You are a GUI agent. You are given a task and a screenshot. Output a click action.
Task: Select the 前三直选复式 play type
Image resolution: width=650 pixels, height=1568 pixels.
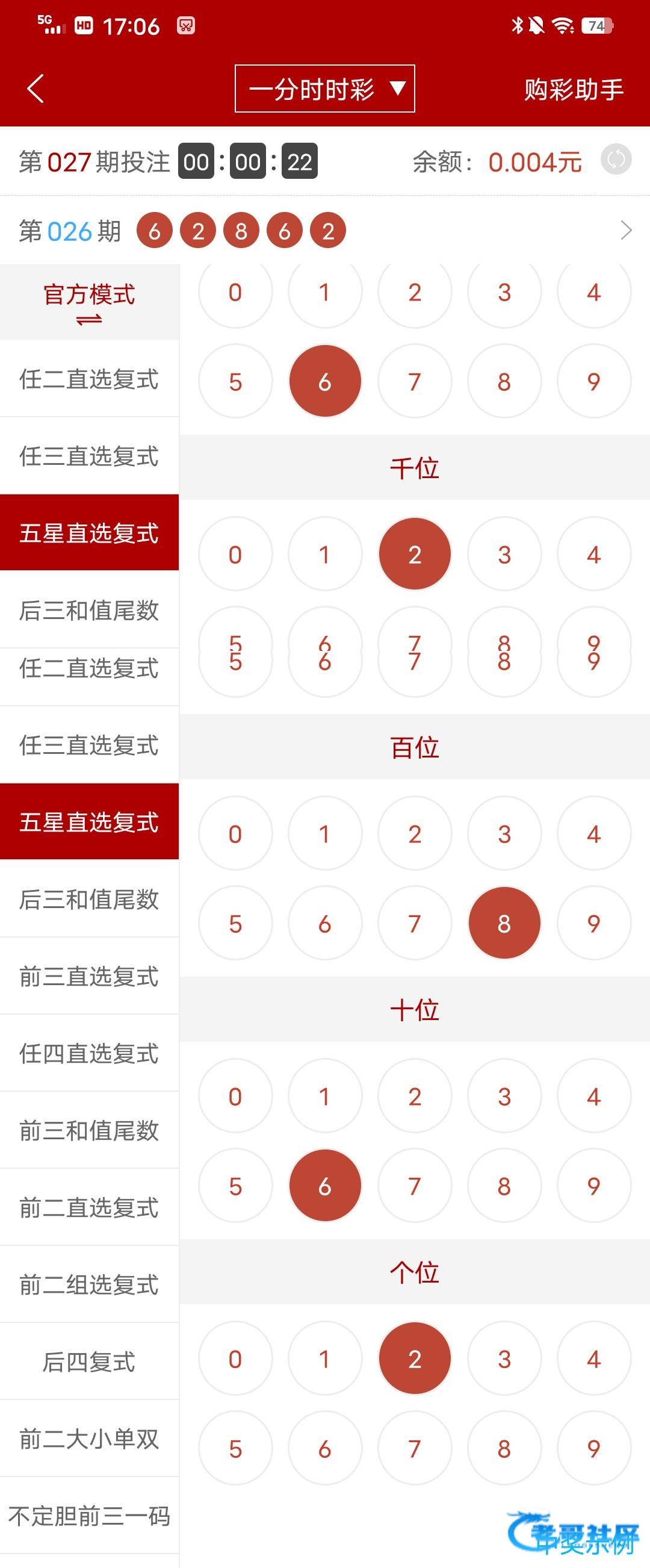click(x=90, y=975)
